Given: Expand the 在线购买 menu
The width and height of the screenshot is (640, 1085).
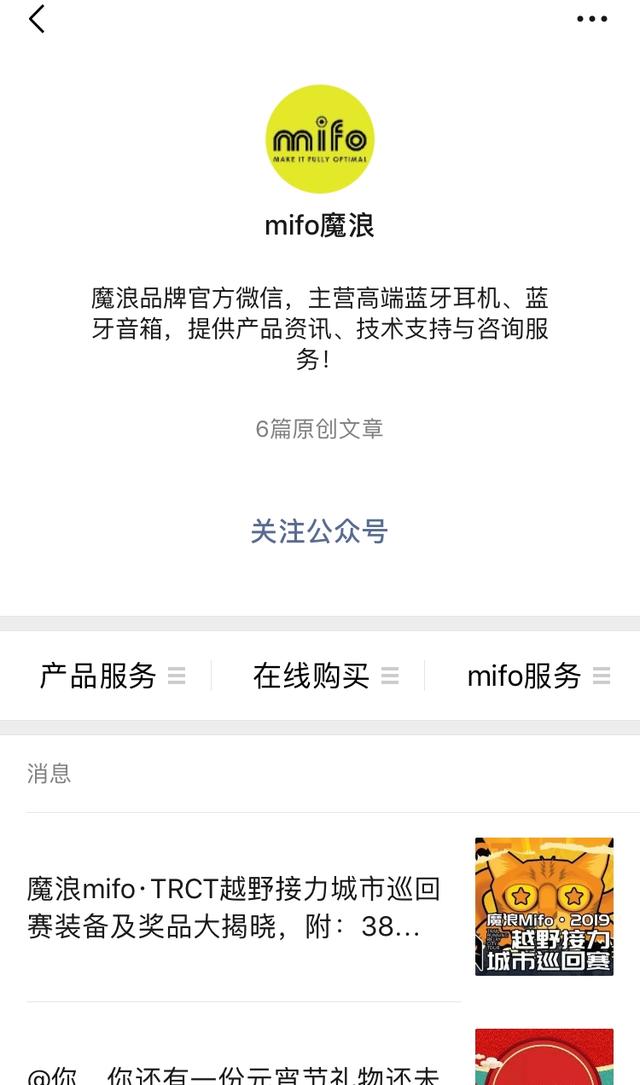Looking at the screenshot, I should (324, 676).
